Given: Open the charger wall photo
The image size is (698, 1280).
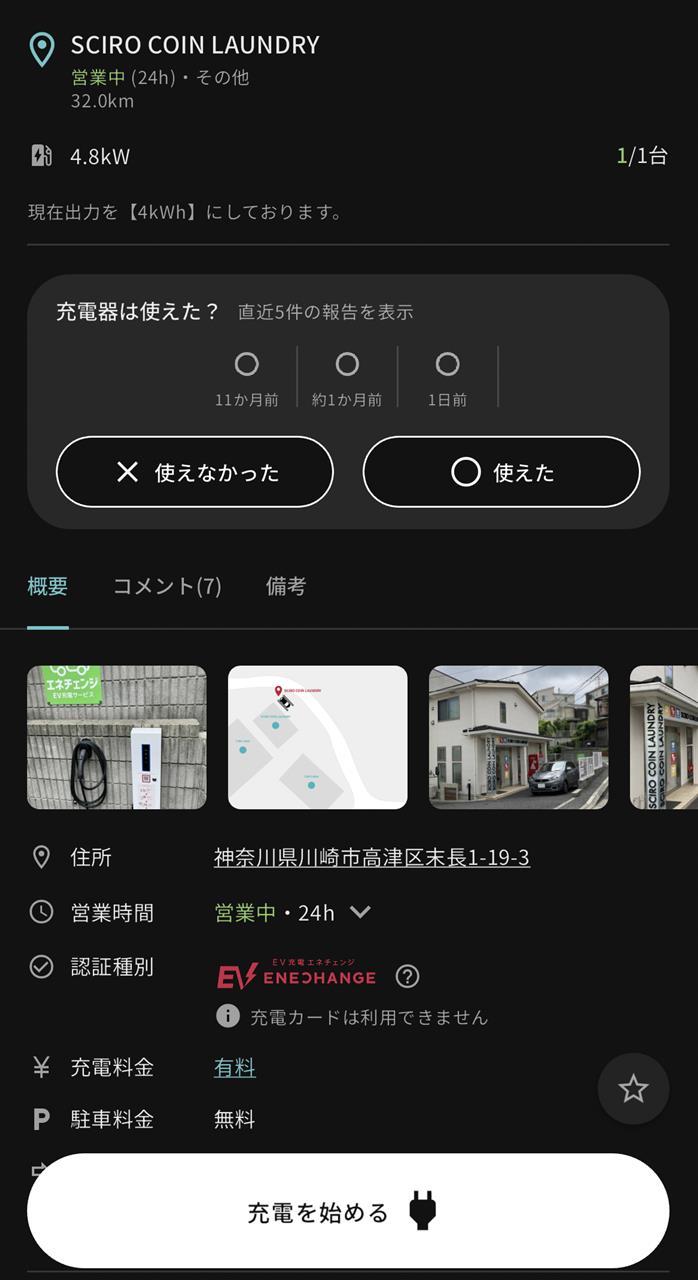Looking at the screenshot, I should pyautogui.click(x=117, y=737).
